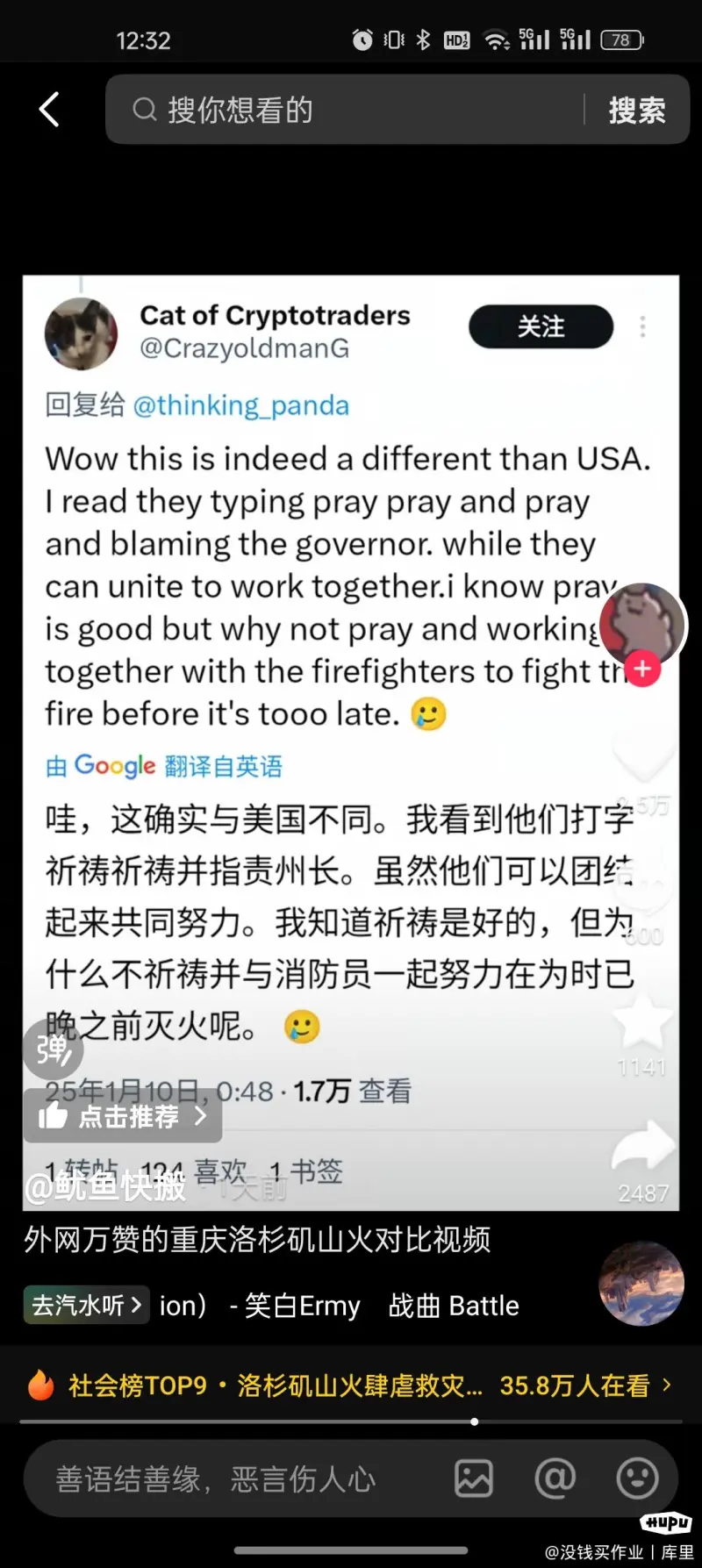Image resolution: width=702 pixels, height=1568 pixels.
Task: Follow the author via the red plus
Action: tap(643, 669)
